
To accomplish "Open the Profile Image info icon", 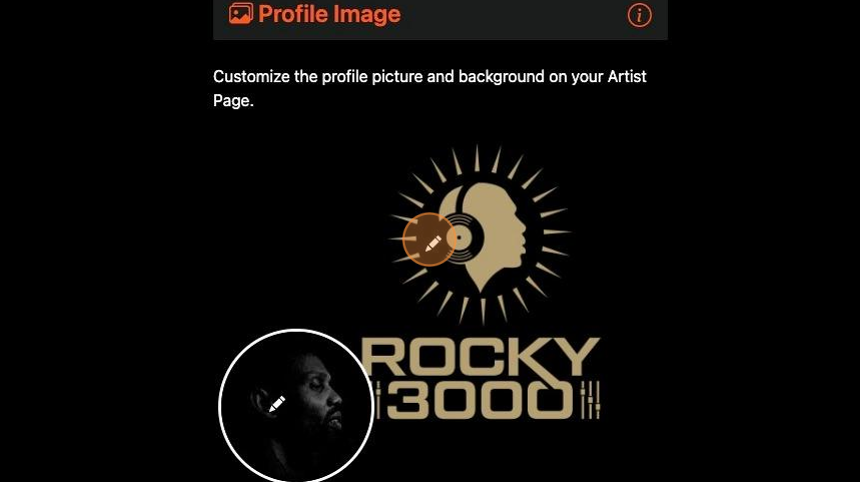I will point(639,15).
